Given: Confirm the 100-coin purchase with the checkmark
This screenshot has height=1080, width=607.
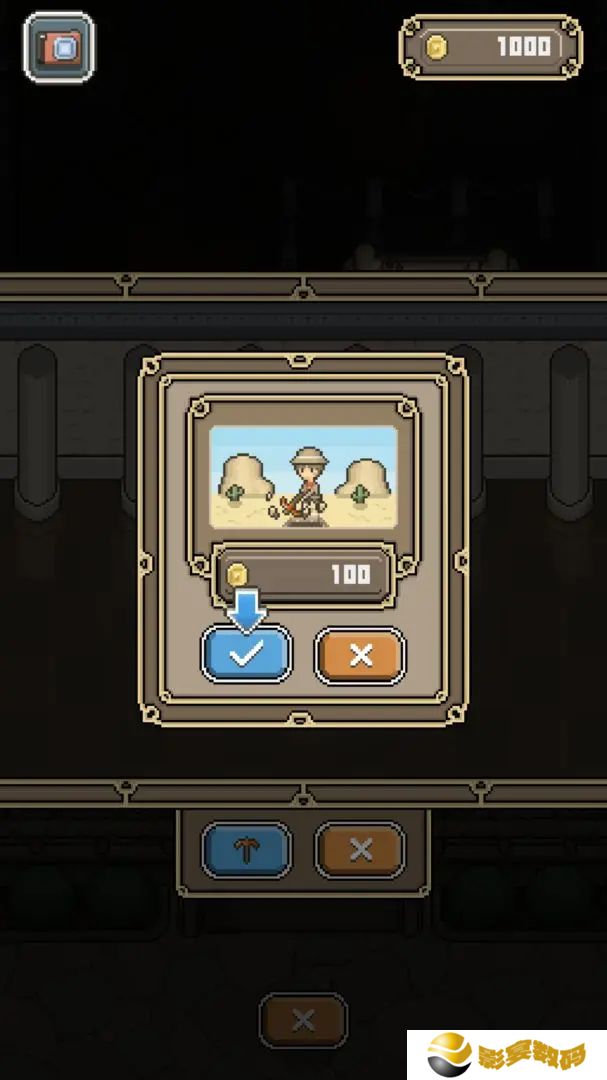Looking at the screenshot, I should click(246, 654).
